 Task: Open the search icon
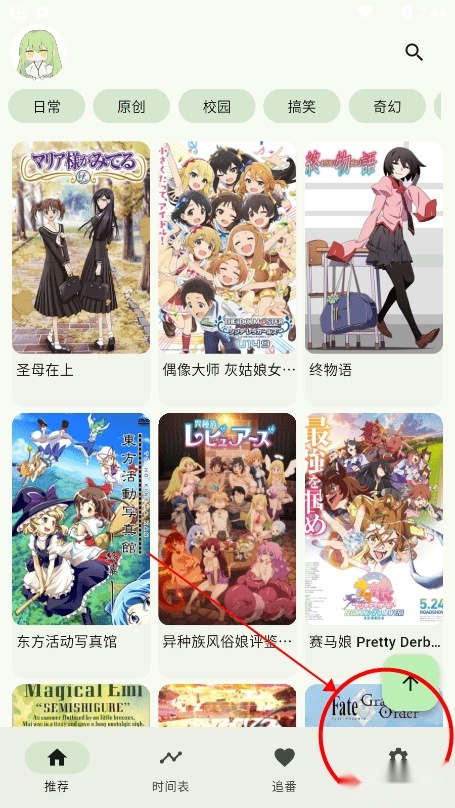pyautogui.click(x=414, y=52)
